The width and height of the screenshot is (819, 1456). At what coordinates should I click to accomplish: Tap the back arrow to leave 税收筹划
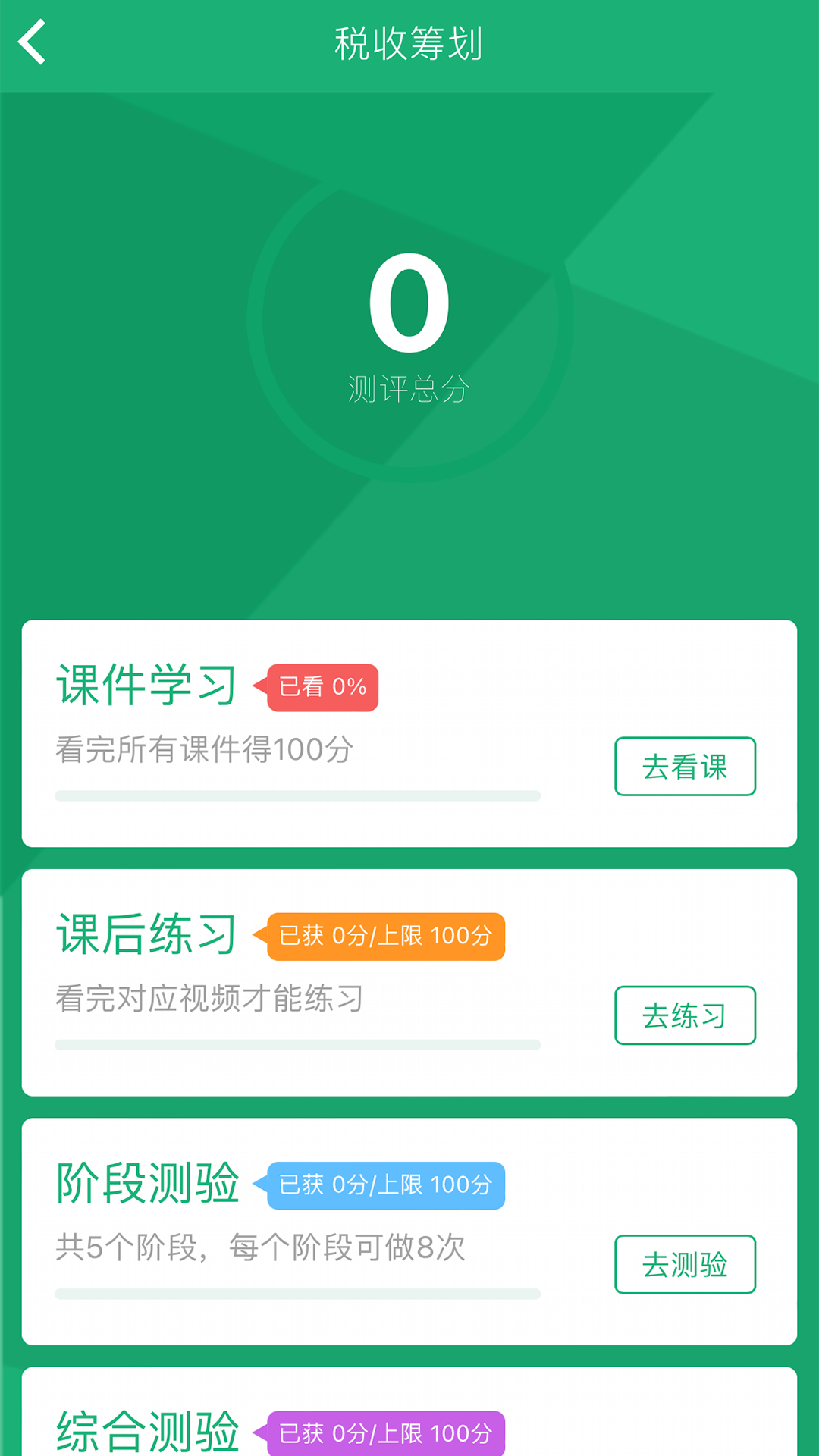pyautogui.click(x=32, y=42)
